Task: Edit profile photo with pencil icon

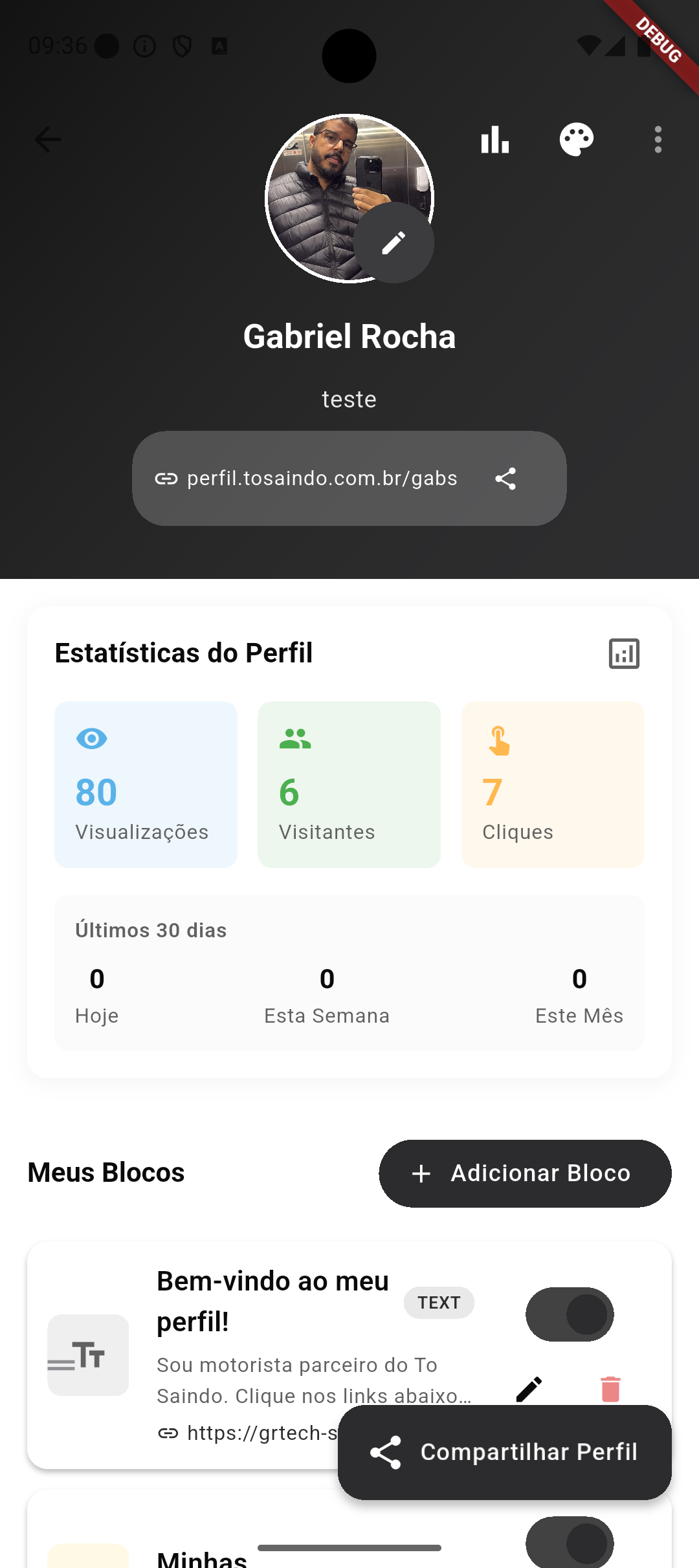Action: coord(393,241)
